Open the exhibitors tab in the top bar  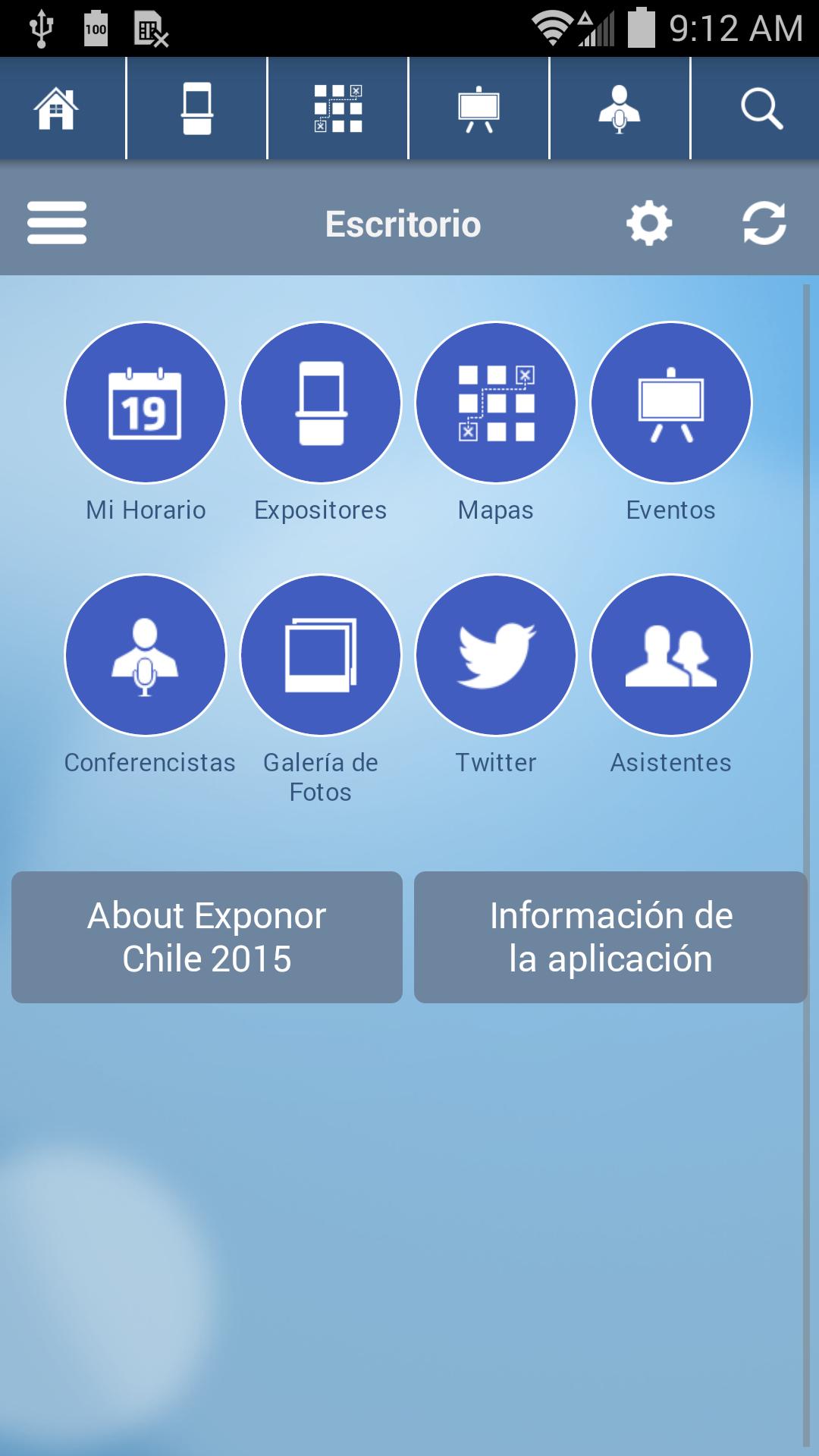pos(196,107)
